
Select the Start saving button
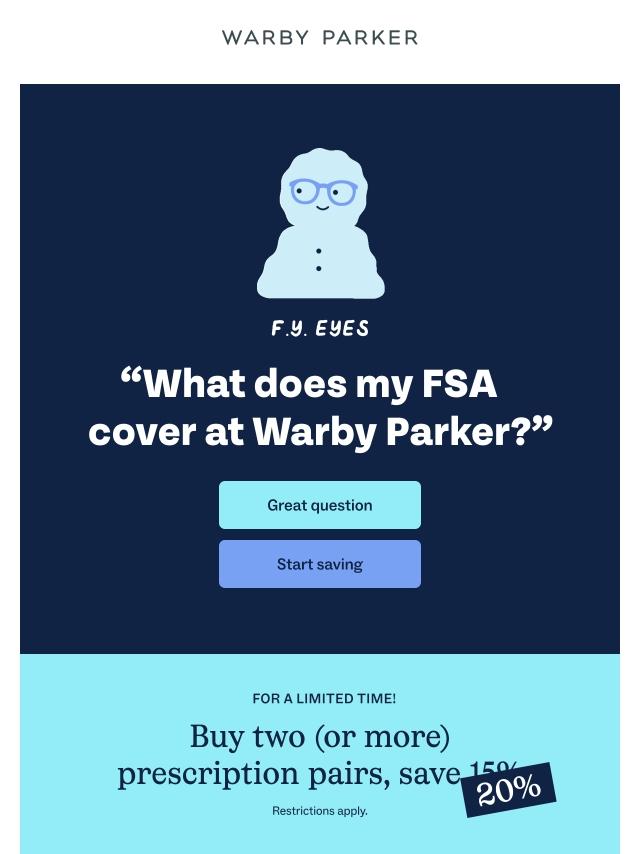320,564
